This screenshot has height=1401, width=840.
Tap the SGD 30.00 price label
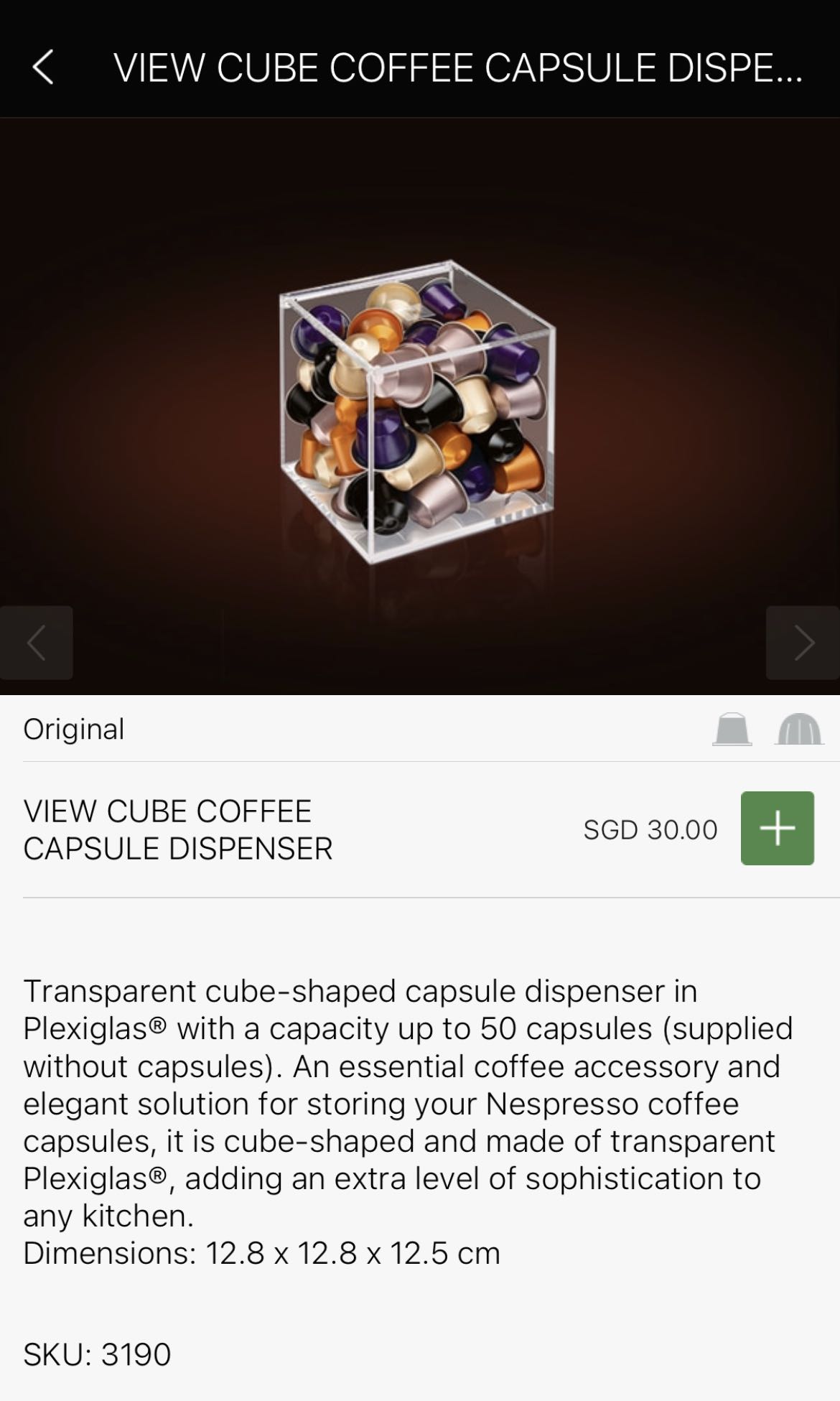650,829
